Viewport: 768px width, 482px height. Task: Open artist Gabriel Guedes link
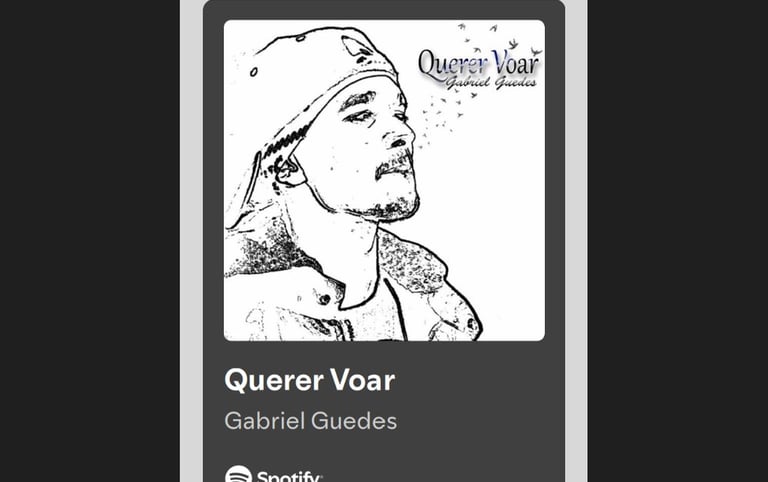click(310, 421)
